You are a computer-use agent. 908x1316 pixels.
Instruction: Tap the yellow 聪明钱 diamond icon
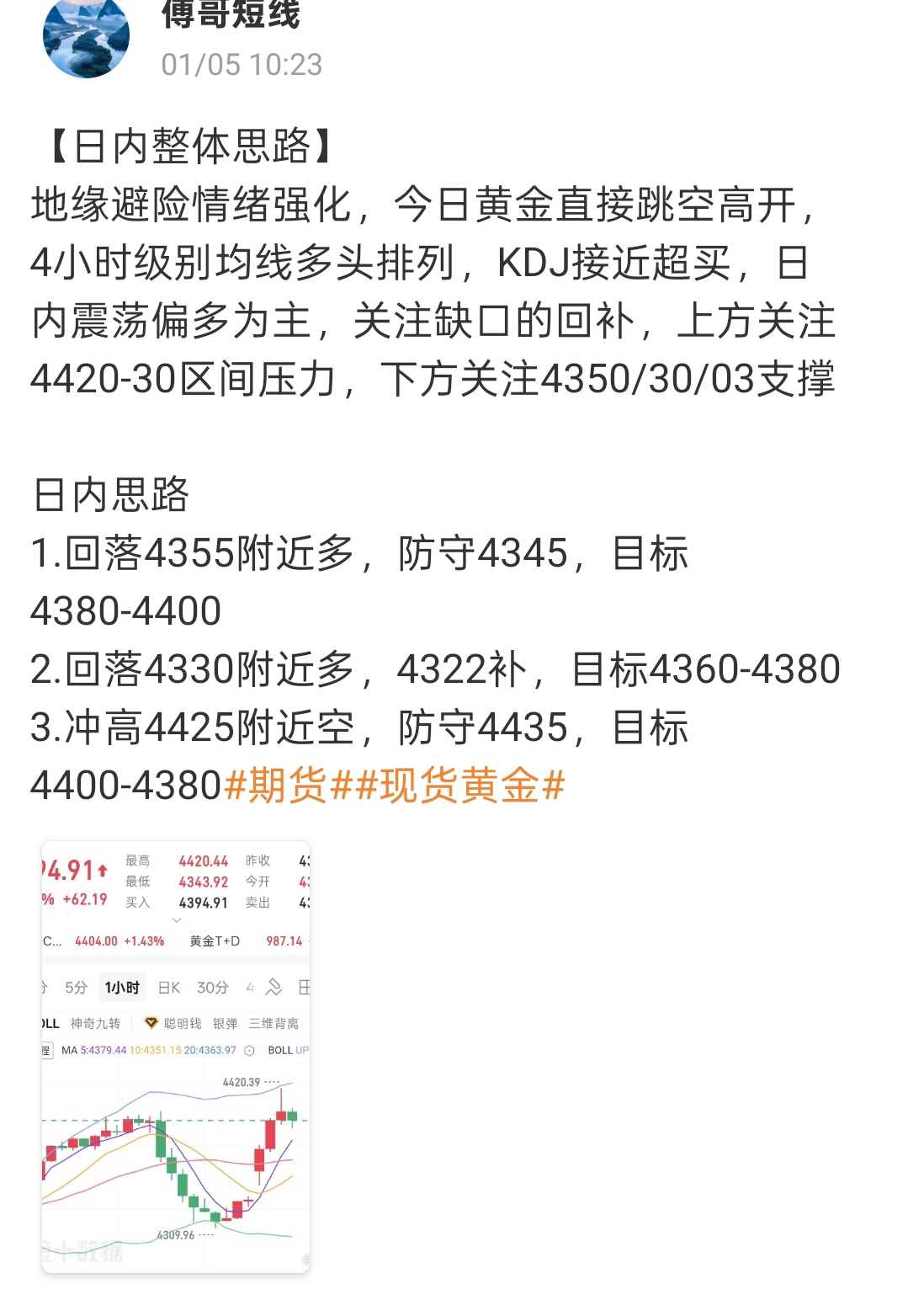151,1023
